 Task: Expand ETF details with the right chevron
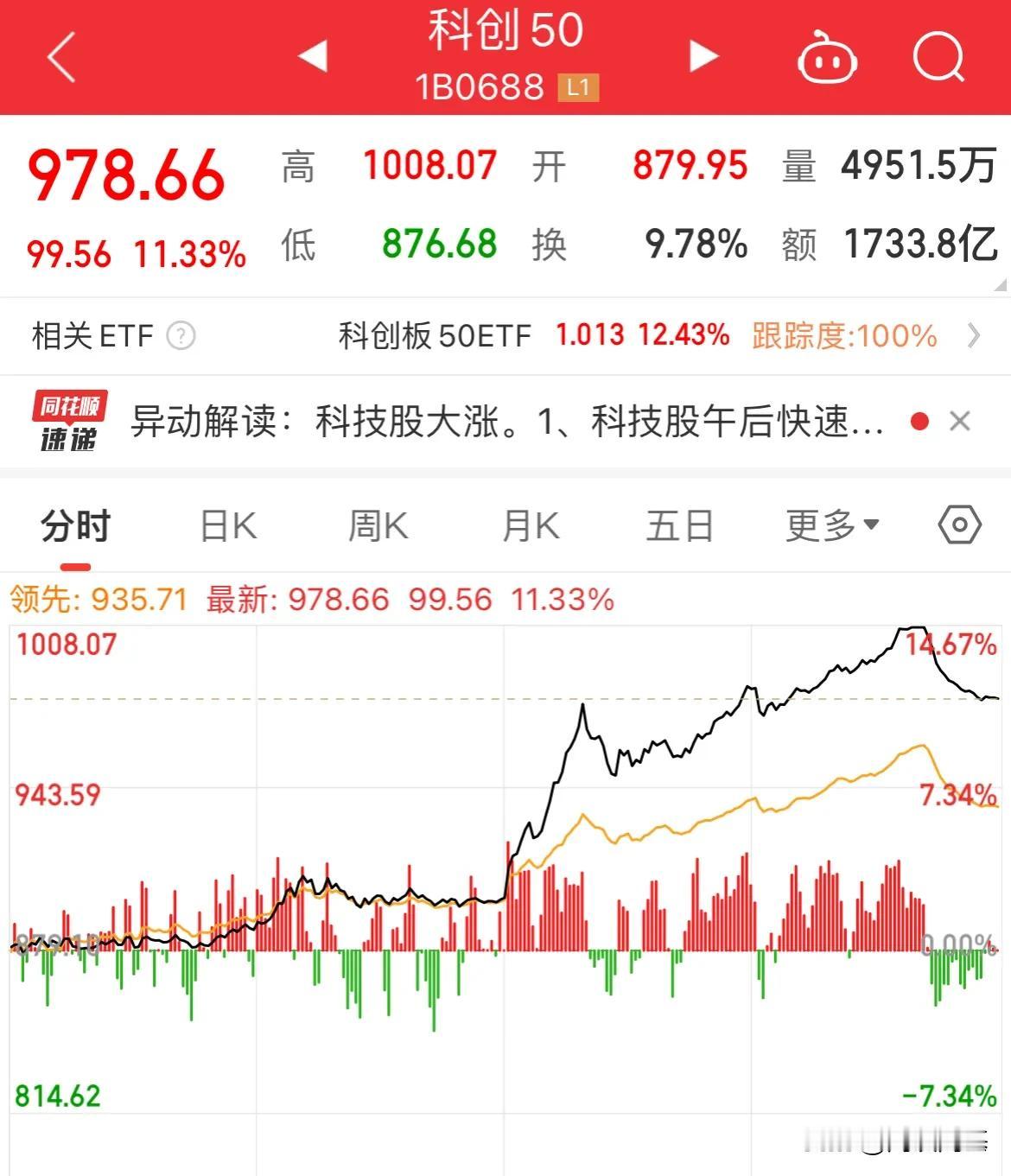(975, 336)
